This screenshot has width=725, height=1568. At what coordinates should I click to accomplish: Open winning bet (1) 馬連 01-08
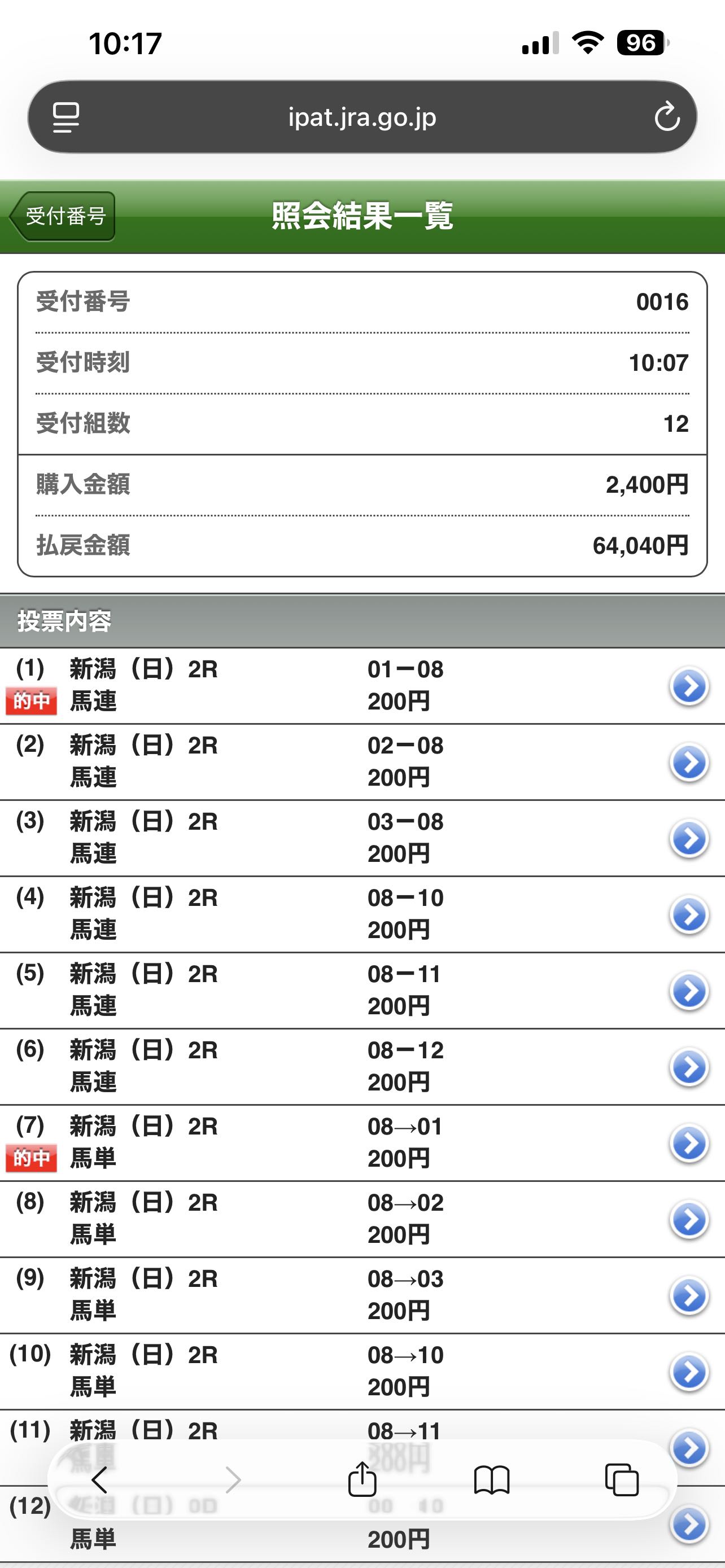[x=688, y=686]
